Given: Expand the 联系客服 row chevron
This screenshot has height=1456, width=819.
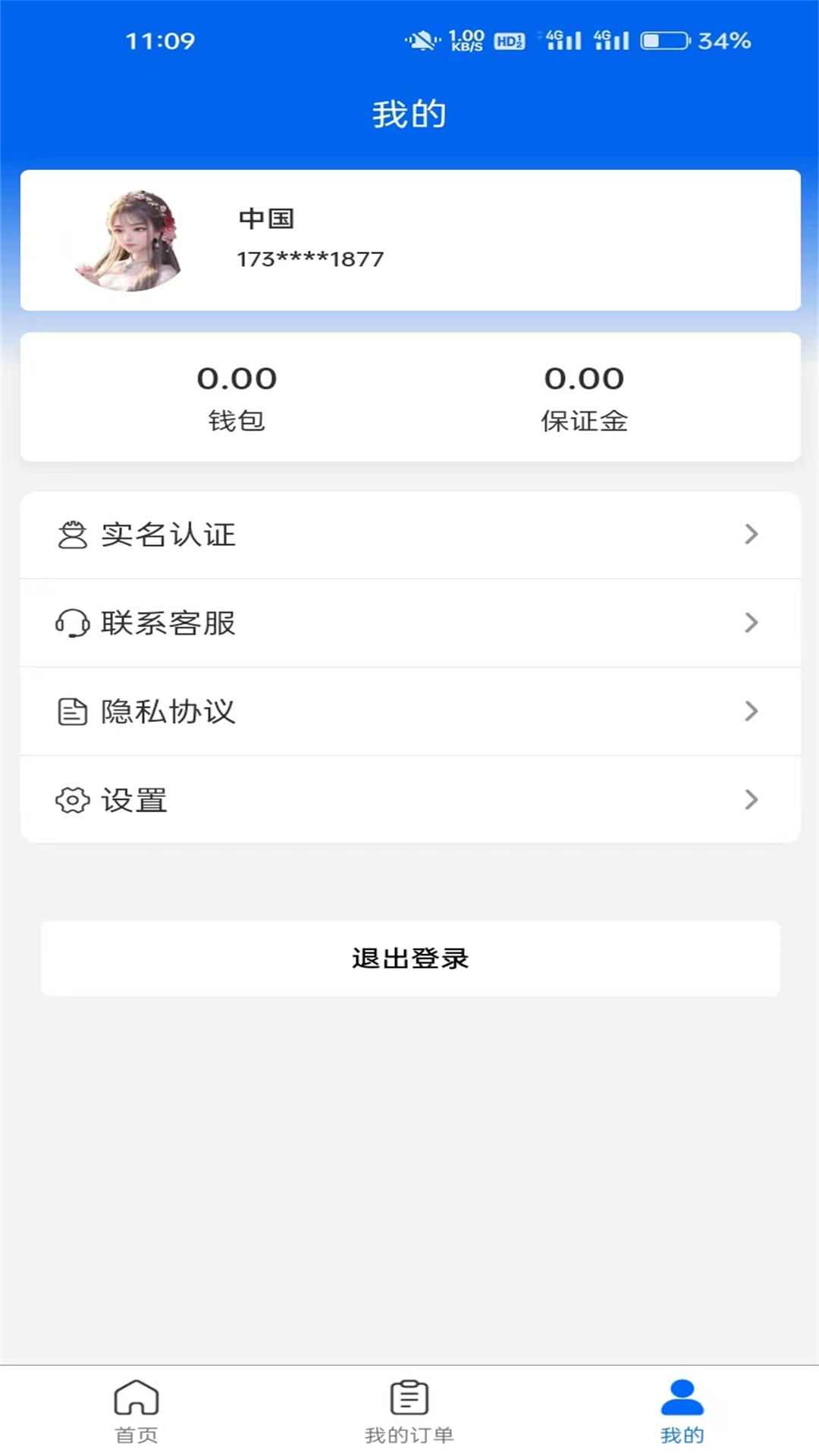Looking at the screenshot, I should click(x=752, y=623).
